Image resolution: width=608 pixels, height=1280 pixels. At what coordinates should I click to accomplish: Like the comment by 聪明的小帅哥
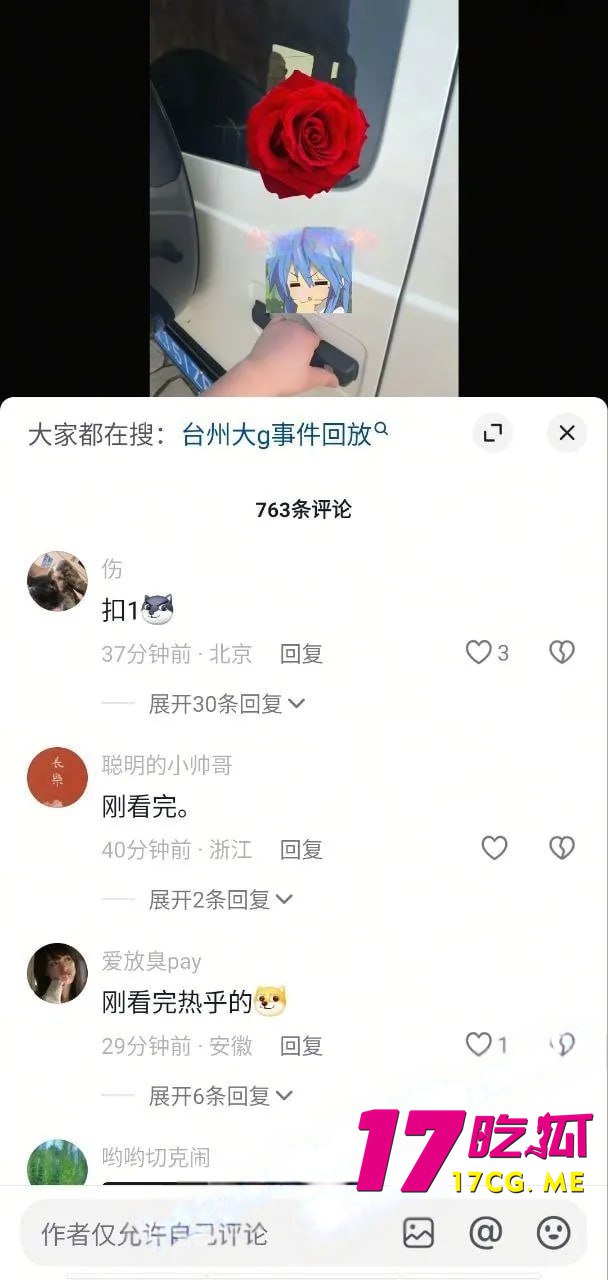(x=494, y=849)
